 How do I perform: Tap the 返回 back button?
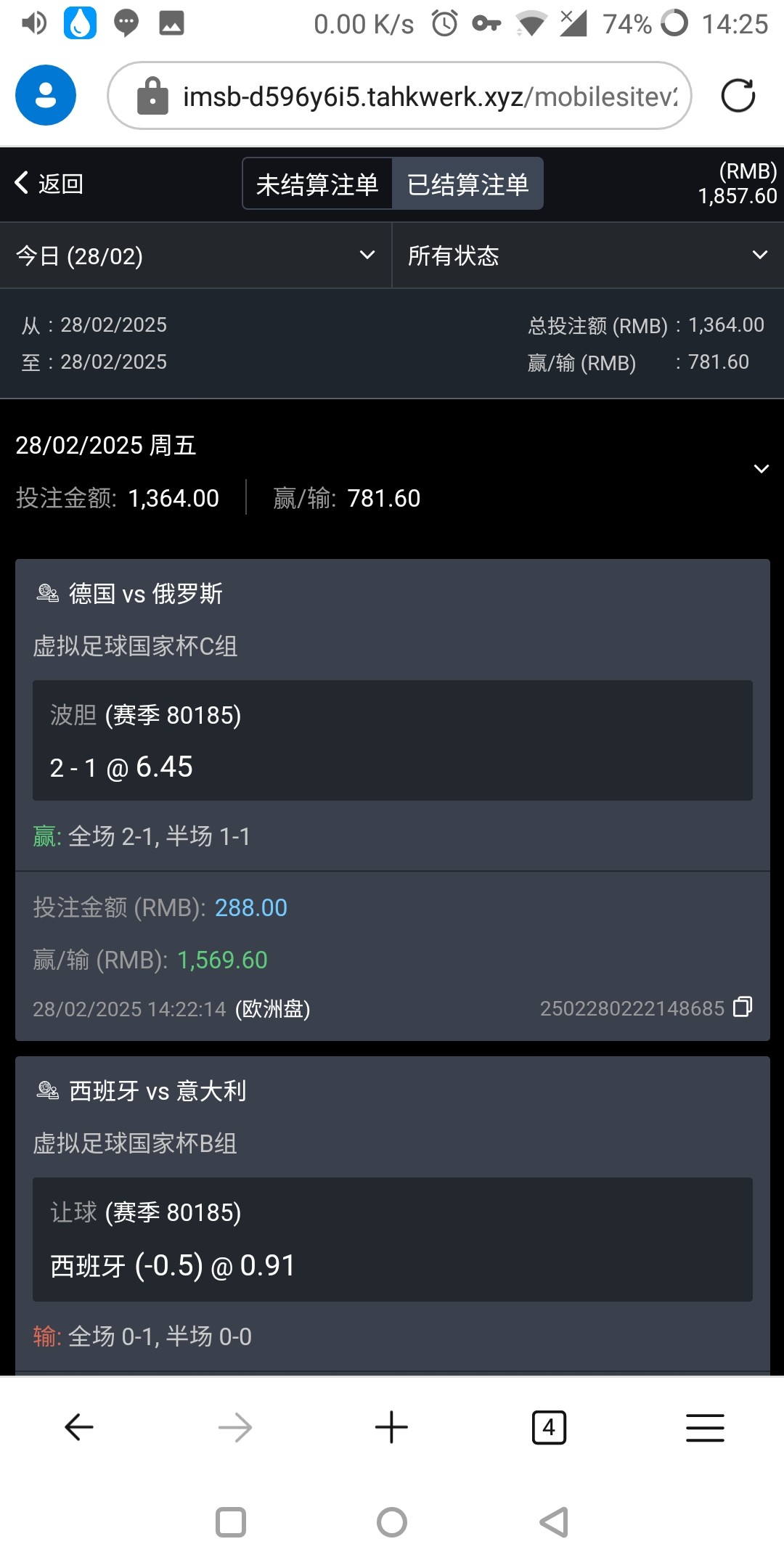49,184
